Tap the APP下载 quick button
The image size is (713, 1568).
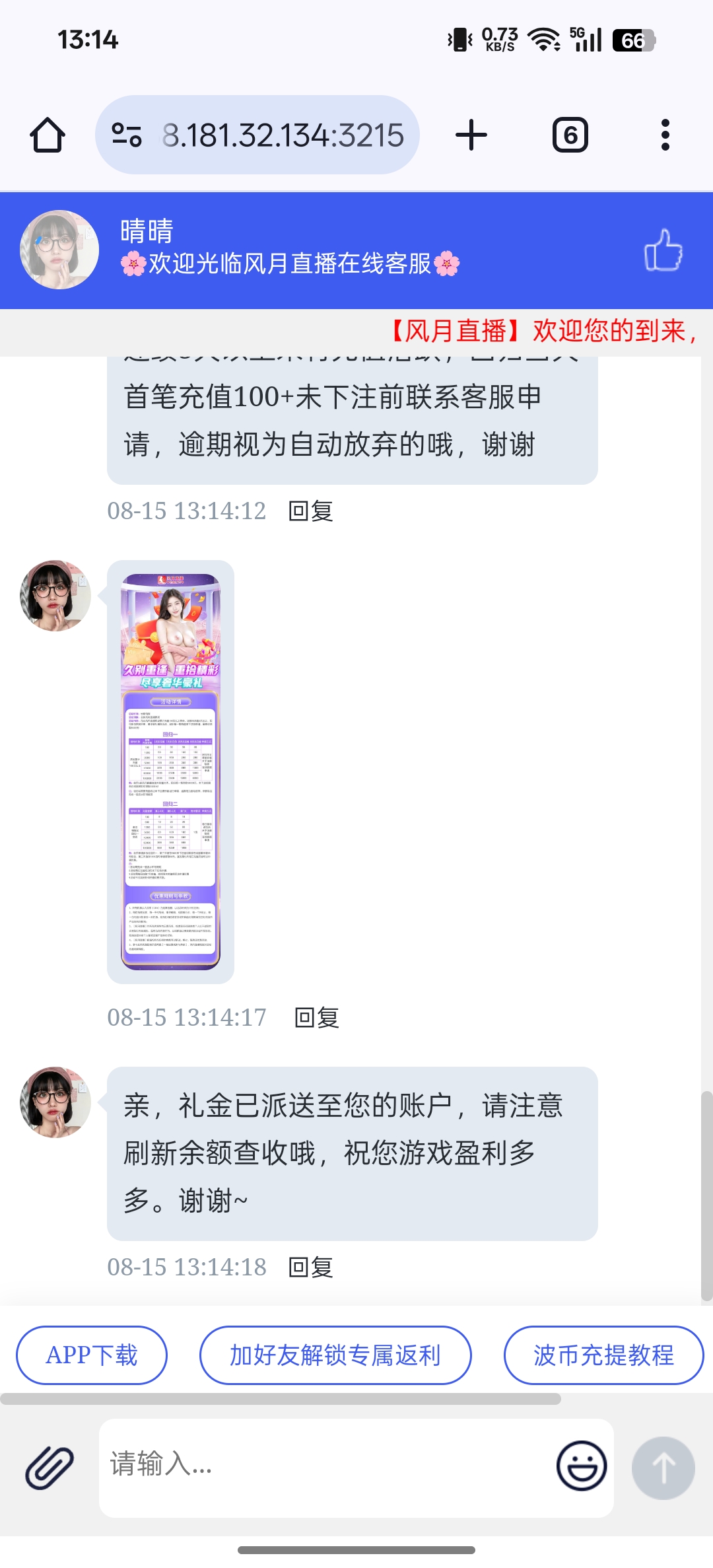(92, 1355)
